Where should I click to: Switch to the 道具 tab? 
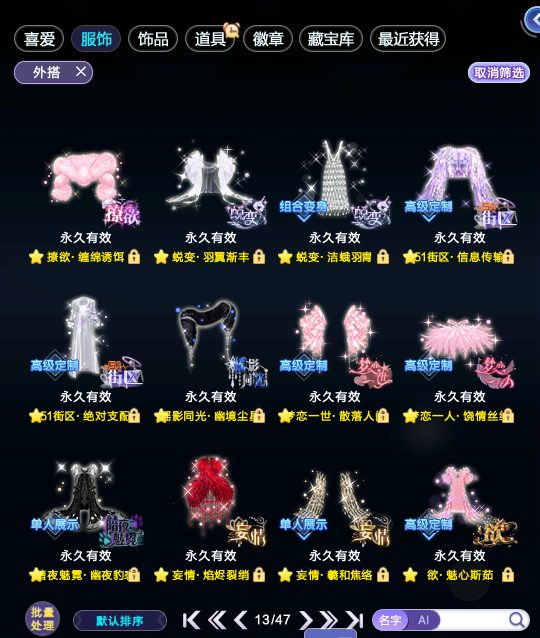click(x=210, y=39)
